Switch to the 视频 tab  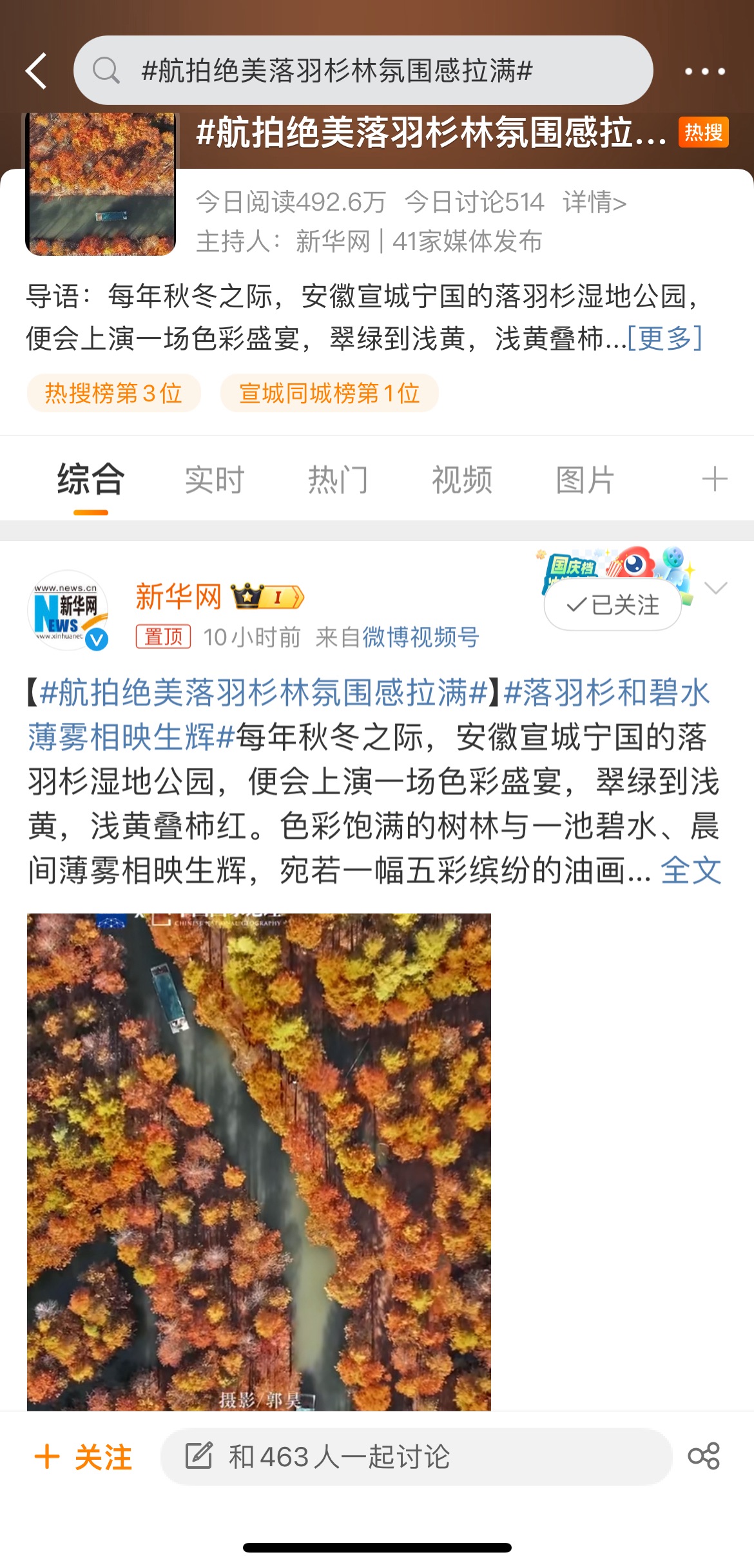462,480
